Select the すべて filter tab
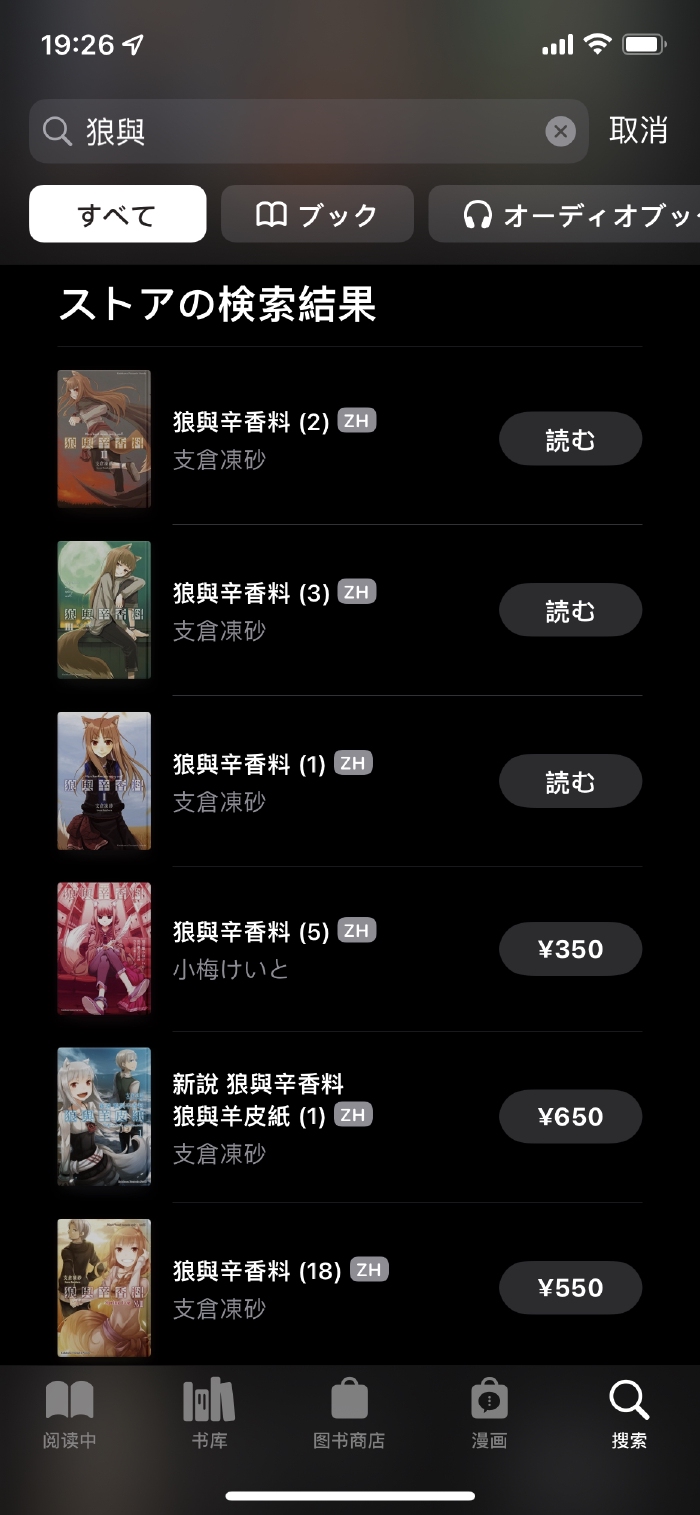 point(118,214)
